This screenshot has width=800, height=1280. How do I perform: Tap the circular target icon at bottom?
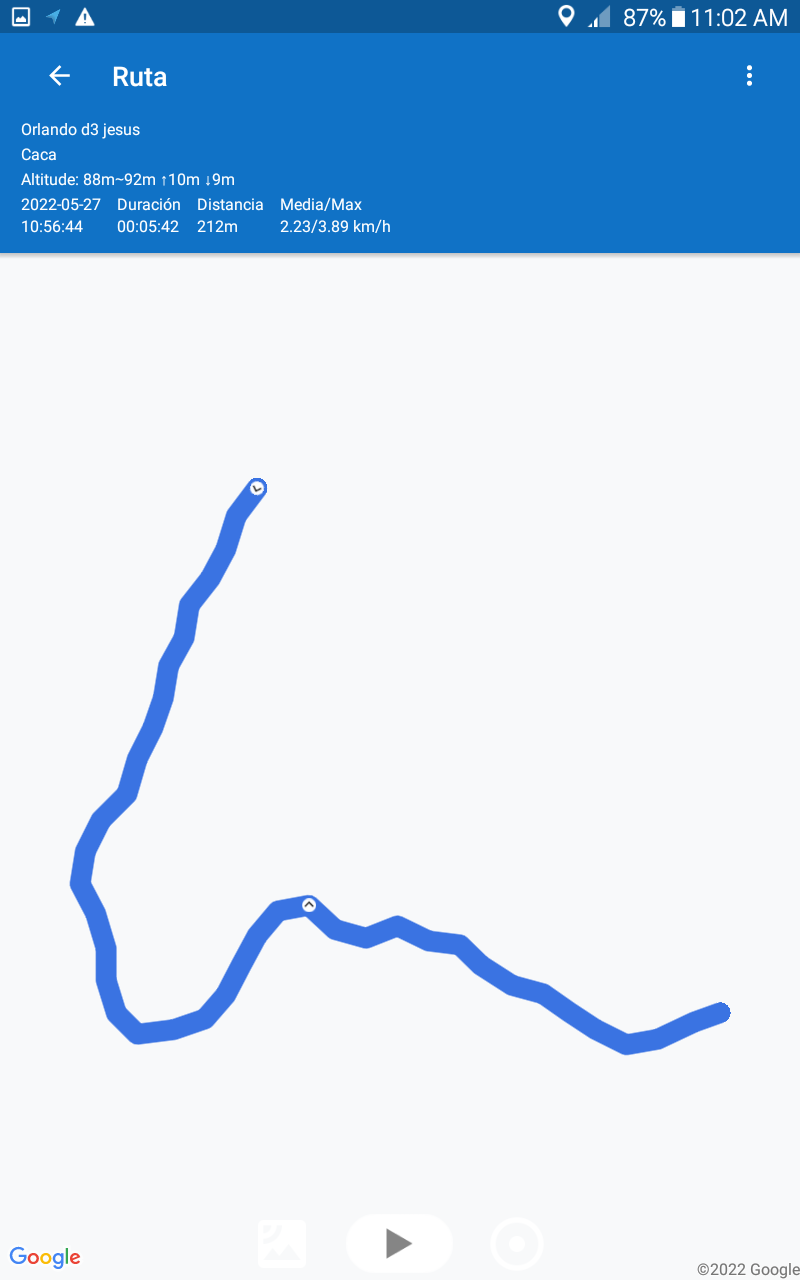[517, 1244]
